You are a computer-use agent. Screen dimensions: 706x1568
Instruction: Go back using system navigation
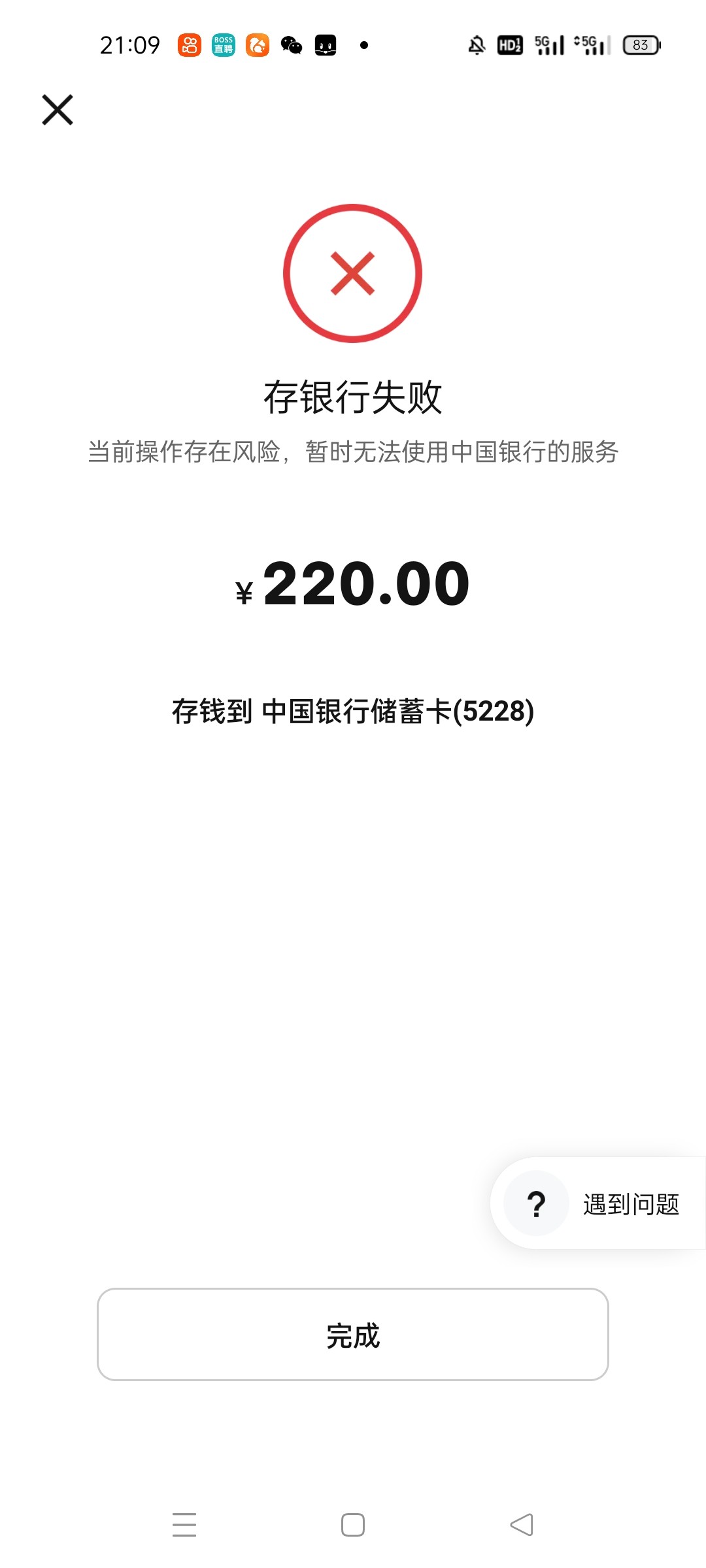(x=522, y=1525)
